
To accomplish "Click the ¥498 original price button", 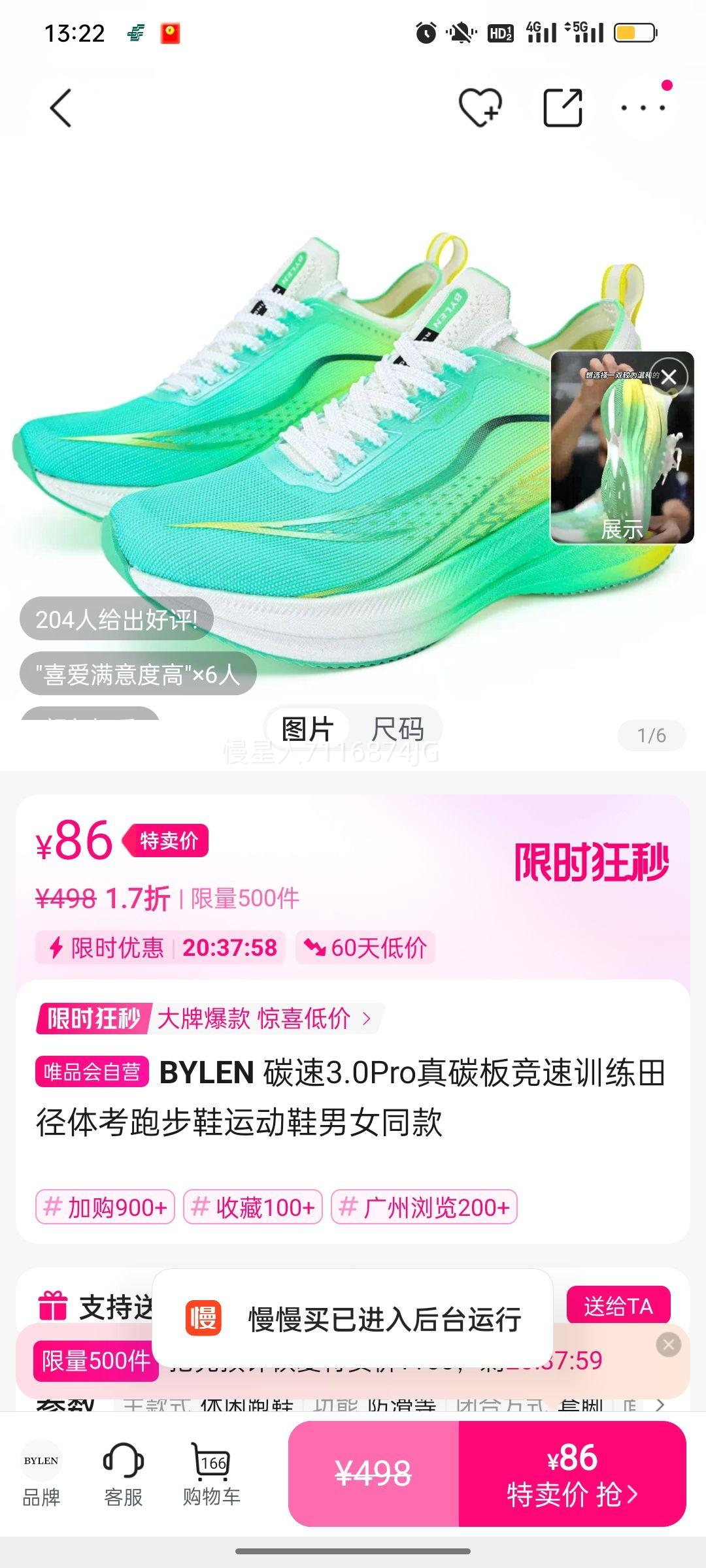I will point(377,1471).
